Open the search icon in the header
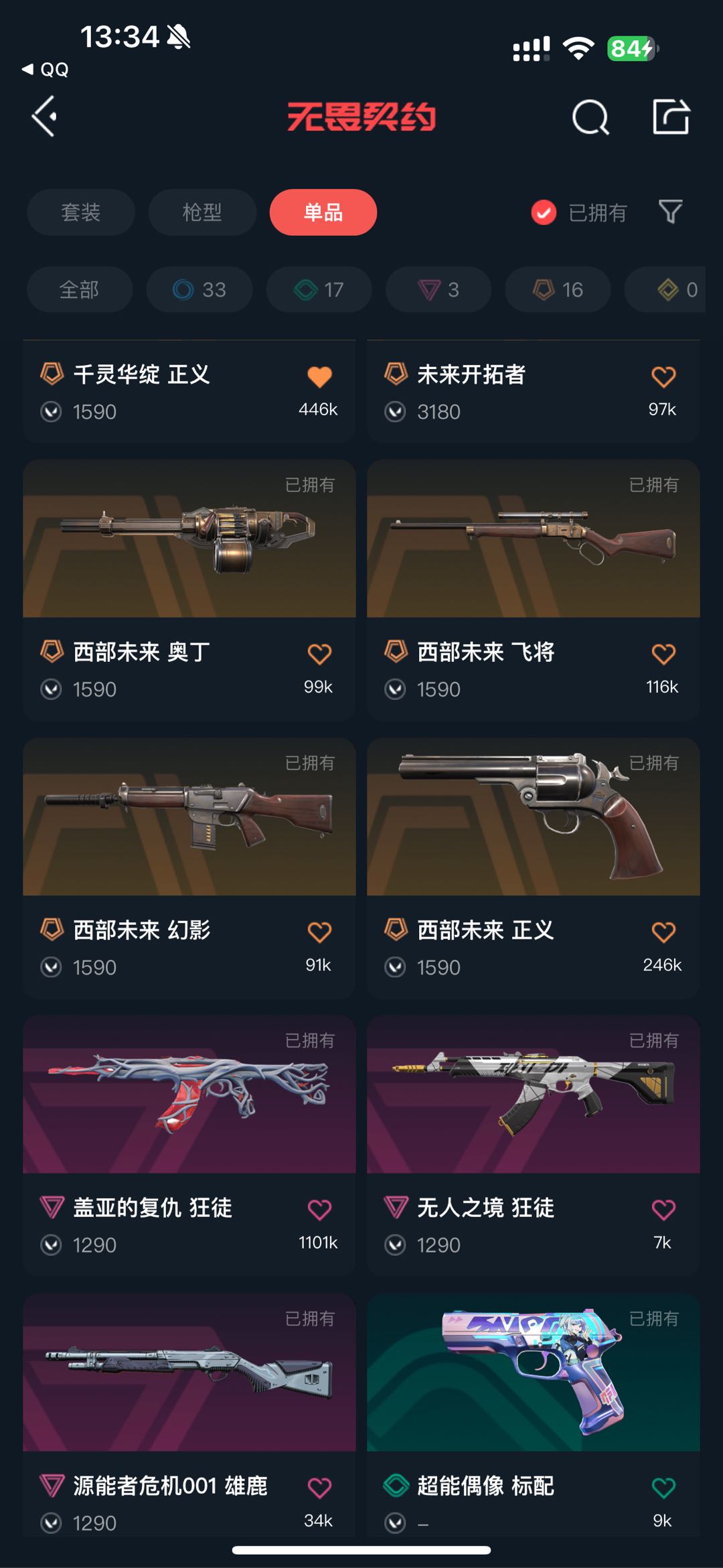The width and height of the screenshot is (723, 1568). click(x=590, y=118)
